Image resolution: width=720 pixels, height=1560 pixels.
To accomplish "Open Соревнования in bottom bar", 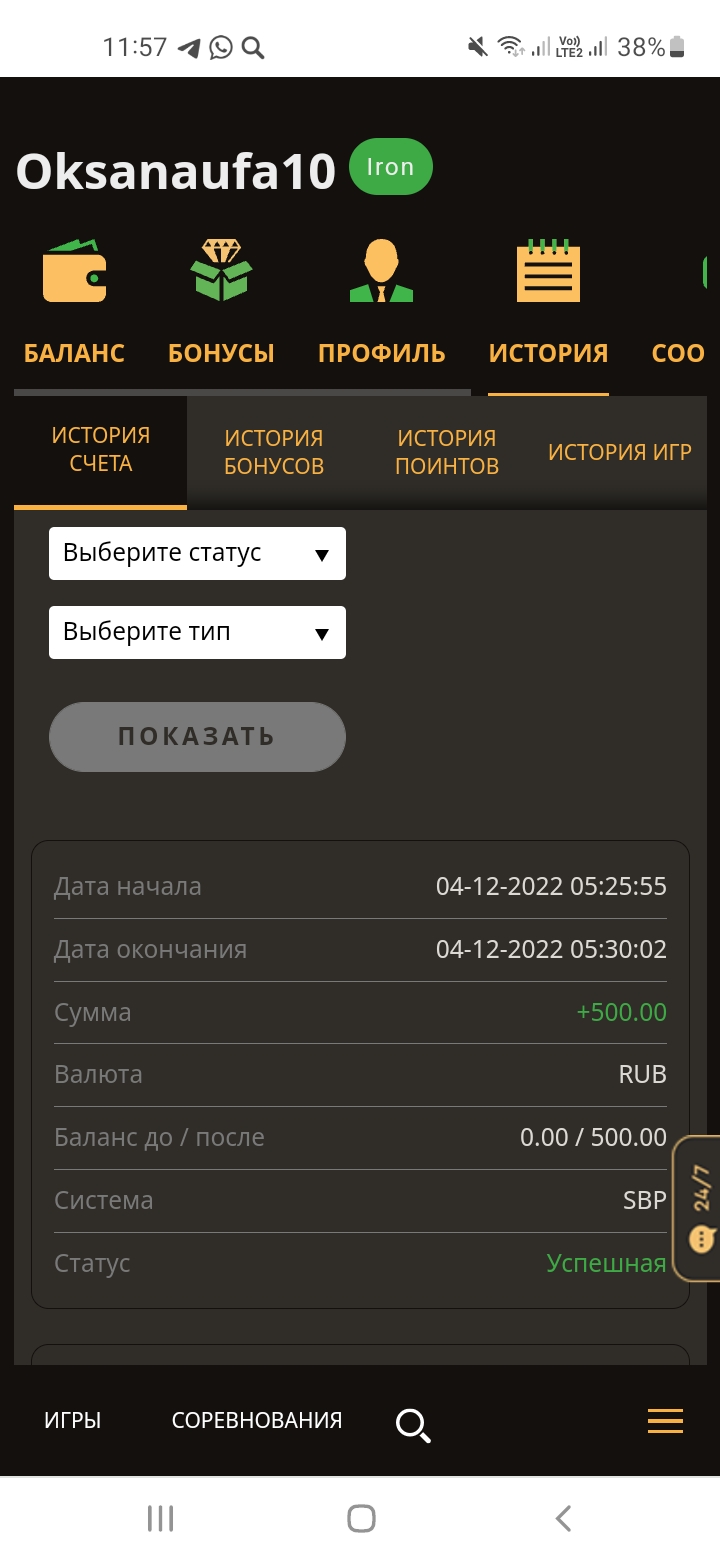I will tap(257, 1420).
